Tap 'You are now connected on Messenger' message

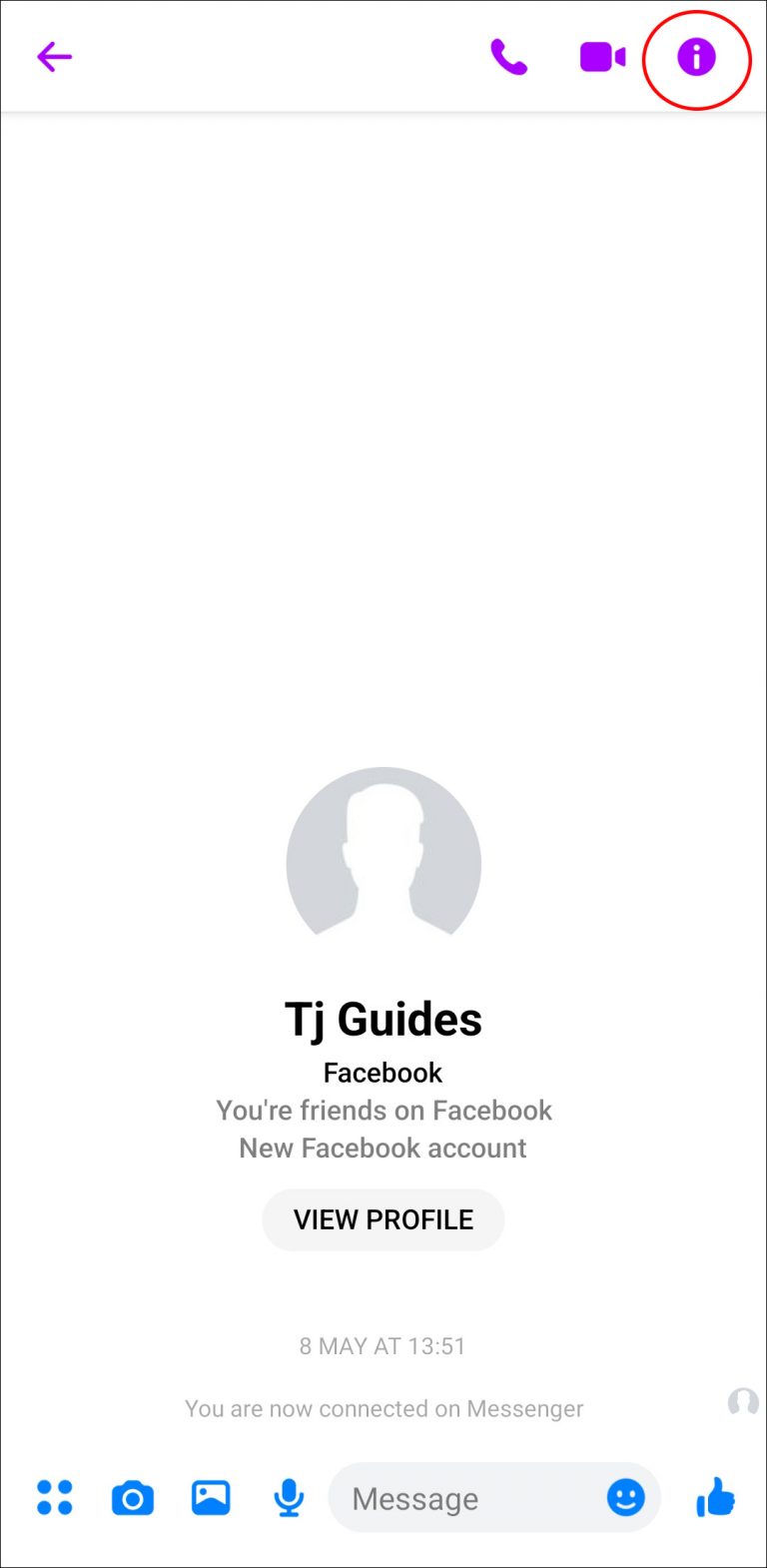click(x=383, y=1408)
